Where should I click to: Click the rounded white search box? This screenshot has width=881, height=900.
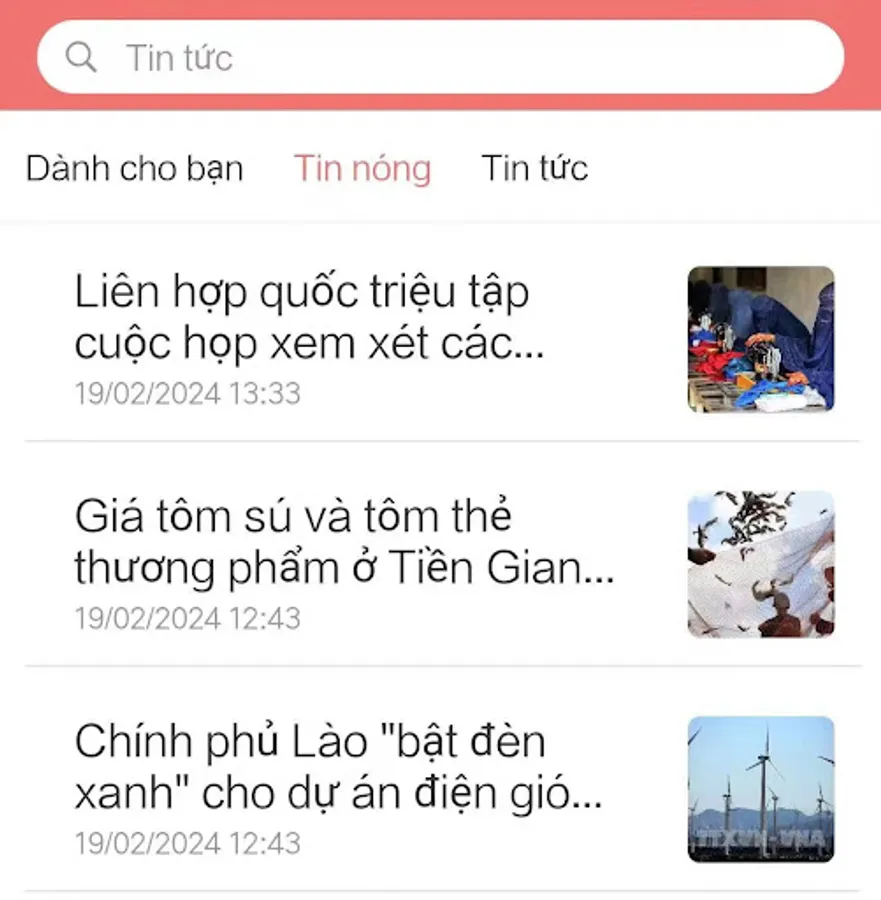point(440,57)
